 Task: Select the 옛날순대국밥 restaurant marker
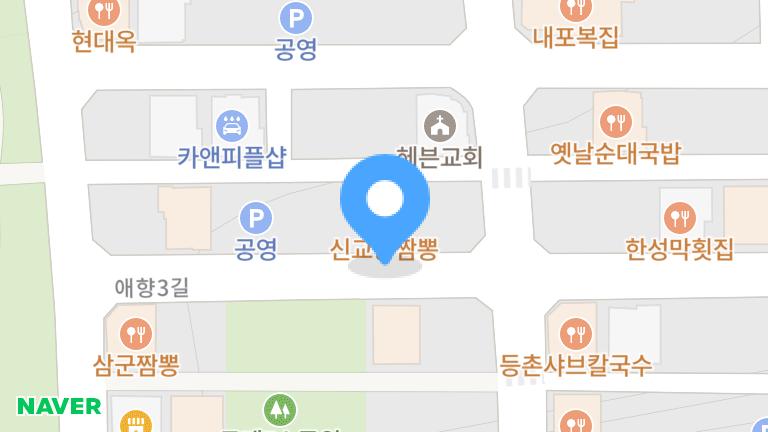pyautogui.click(x=616, y=123)
